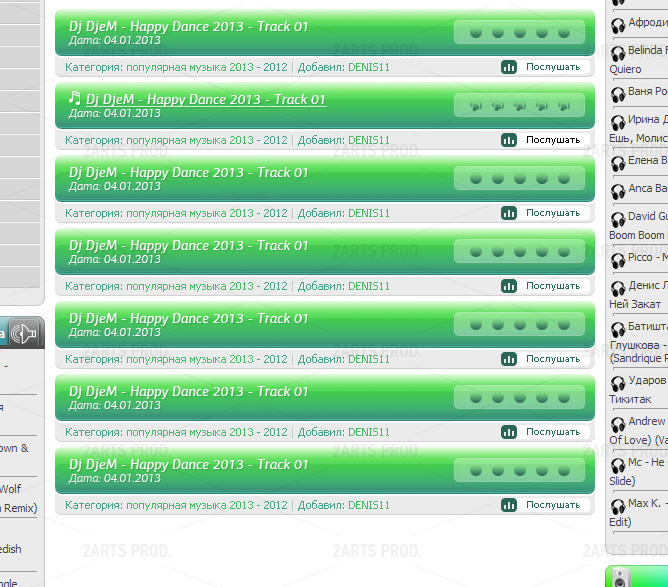The image size is (668, 587).
Task: Open David Gu Boom Boom track
Action: click(647, 216)
